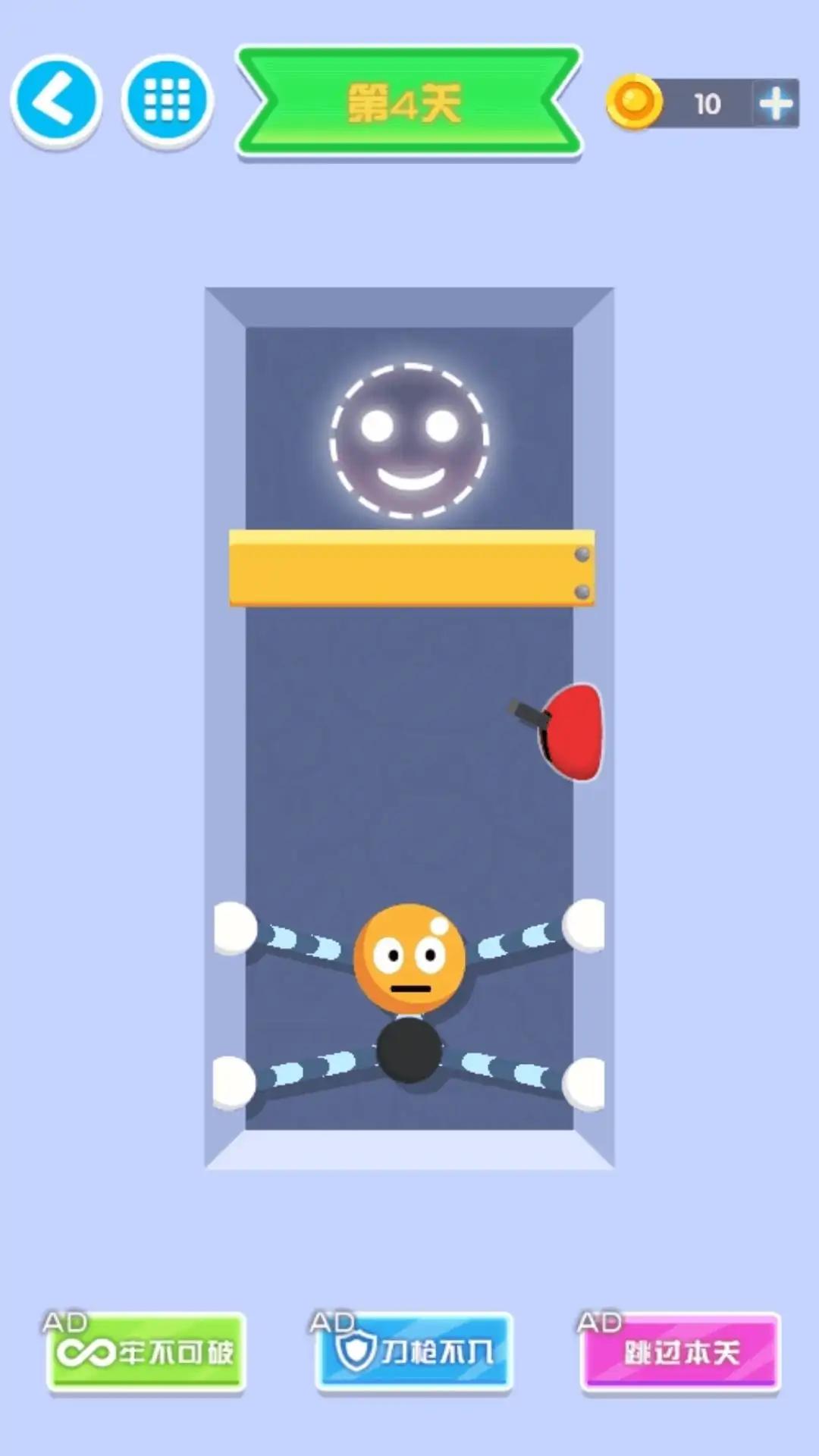Activate the 牢不可破 ad power-up
Image resolution: width=819 pixels, height=1456 pixels.
[146, 1352]
